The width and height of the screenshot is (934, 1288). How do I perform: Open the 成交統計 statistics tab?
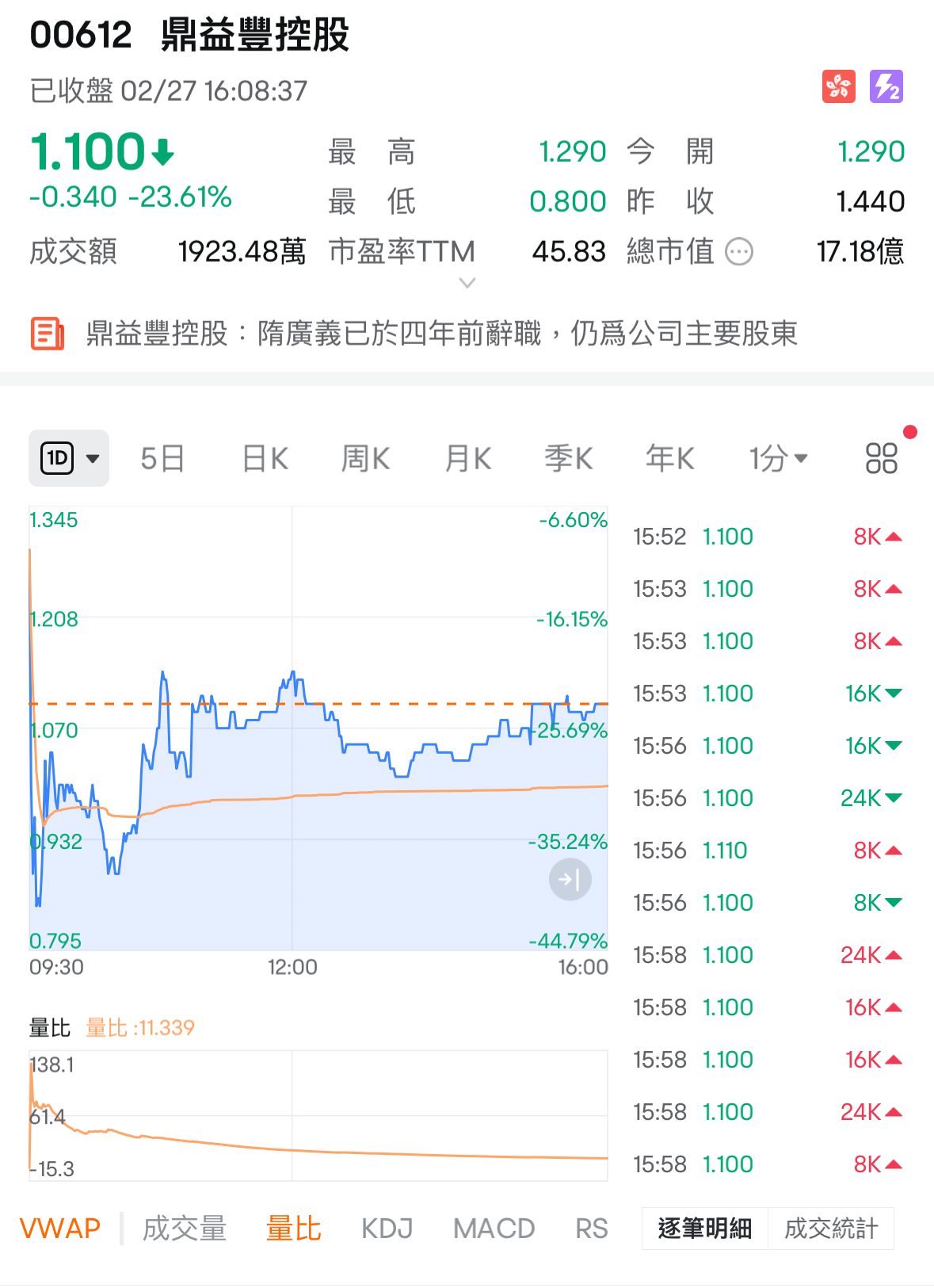830,1228
